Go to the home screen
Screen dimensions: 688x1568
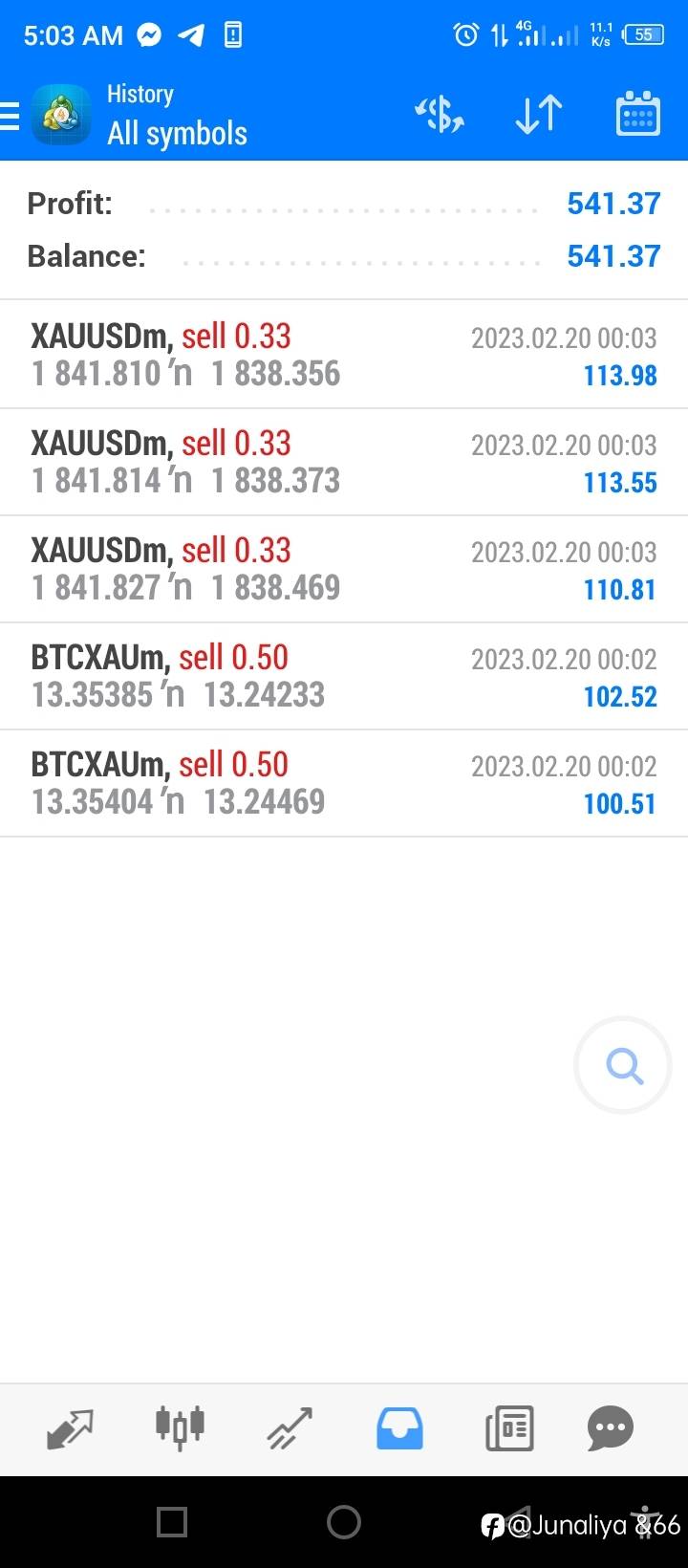click(x=344, y=1522)
